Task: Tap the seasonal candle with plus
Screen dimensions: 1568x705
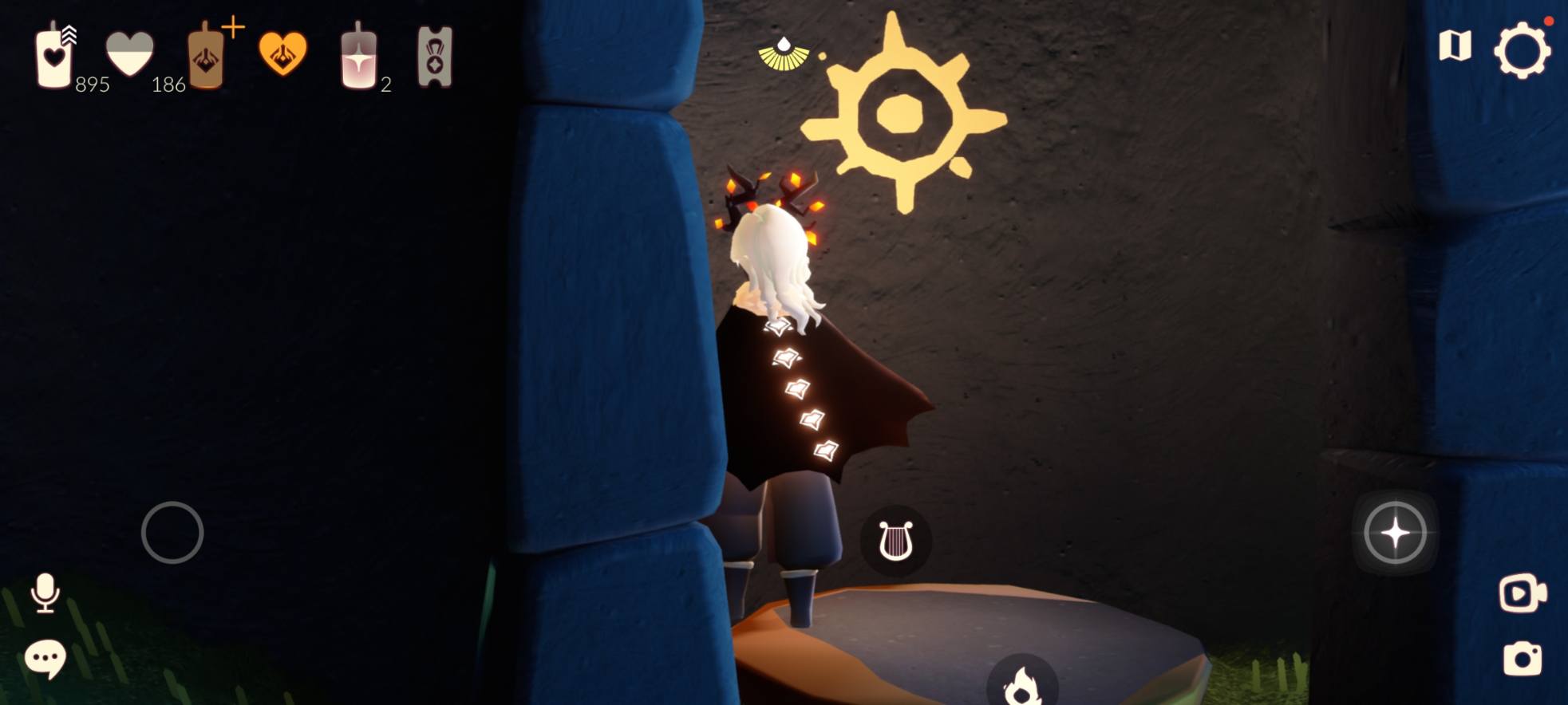Action: 207,56
